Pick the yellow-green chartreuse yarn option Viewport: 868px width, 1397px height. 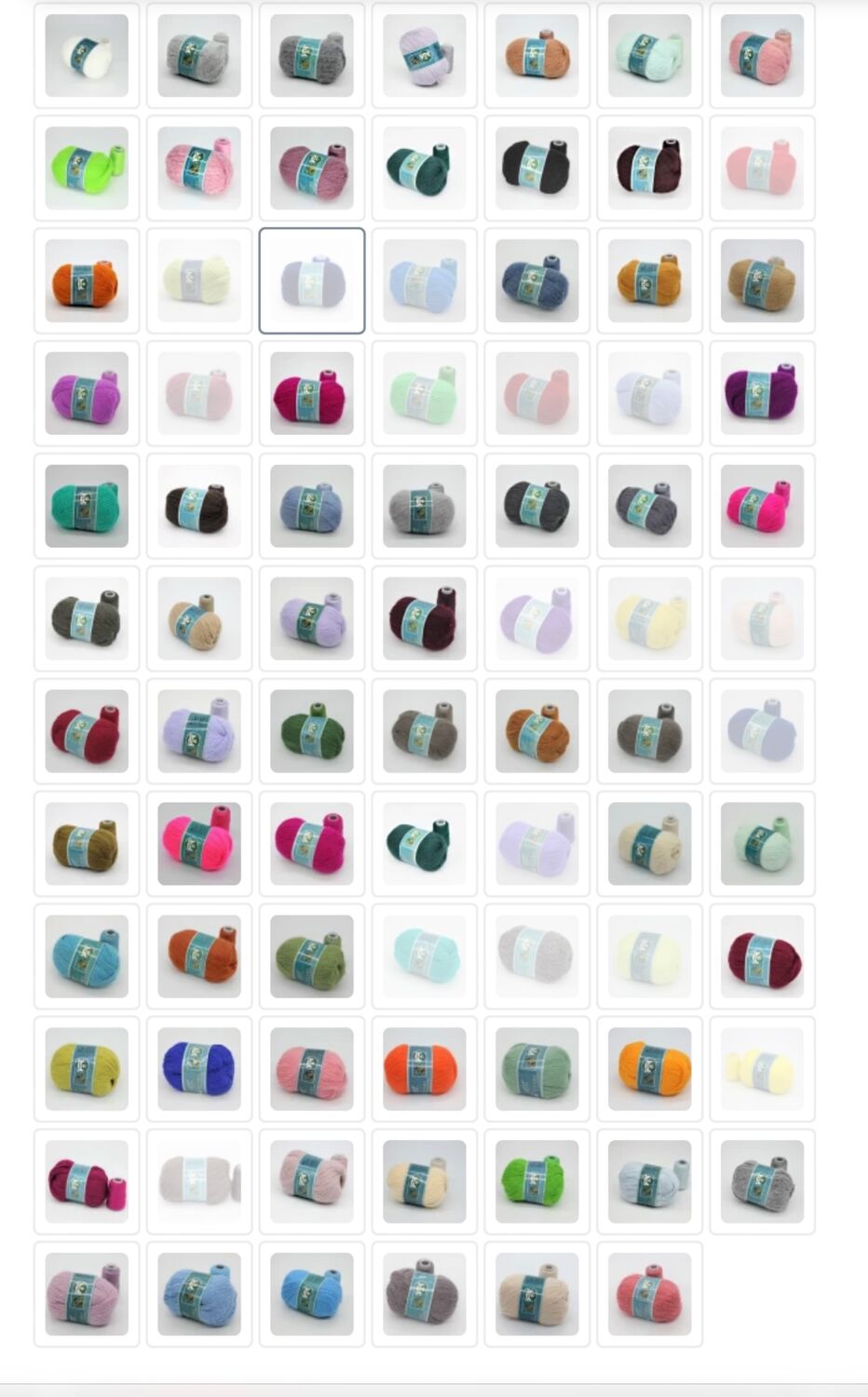click(87, 1069)
